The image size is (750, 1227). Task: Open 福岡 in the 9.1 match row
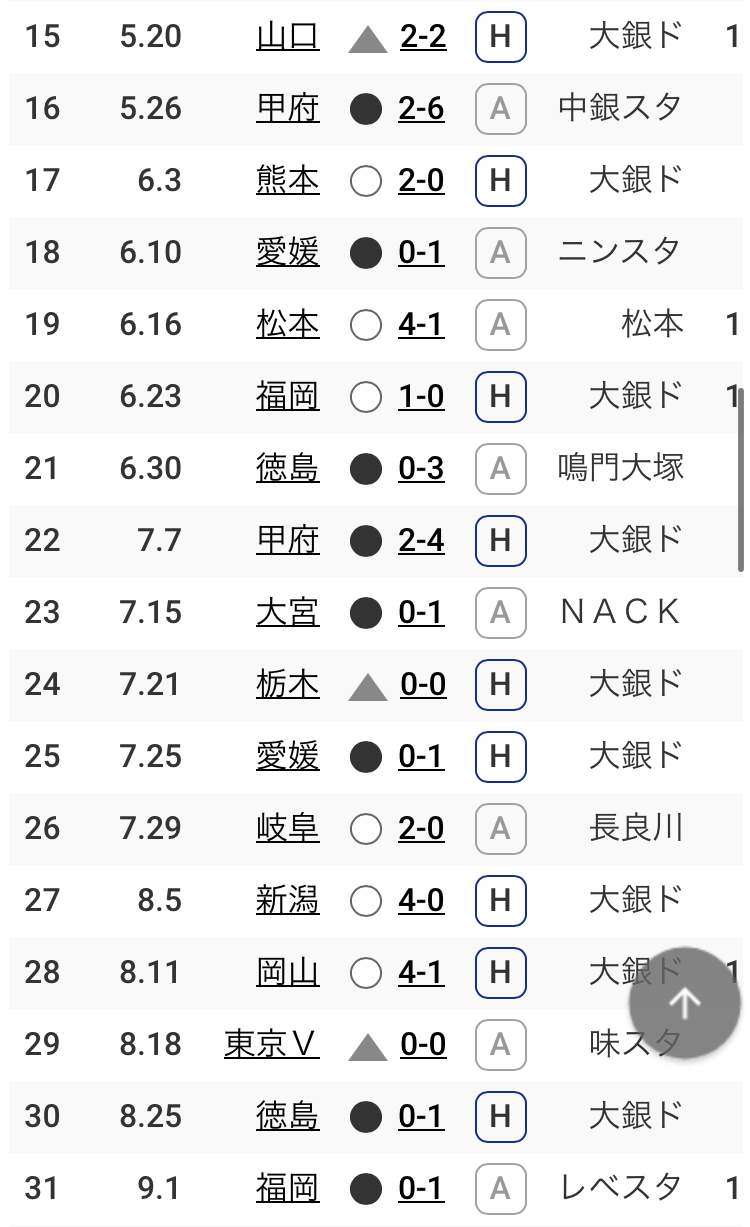coord(288,1189)
